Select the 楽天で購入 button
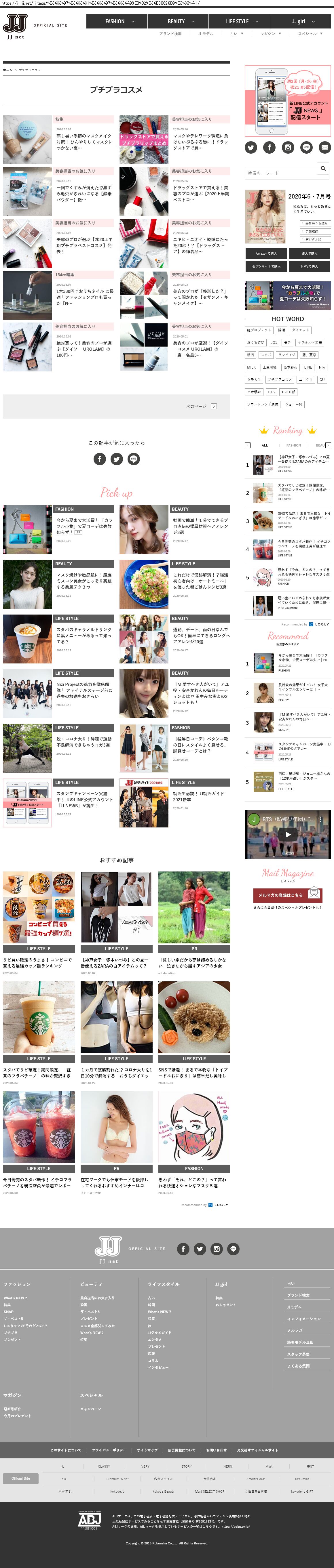This screenshot has width=334, height=1568. tap(309, 253)
